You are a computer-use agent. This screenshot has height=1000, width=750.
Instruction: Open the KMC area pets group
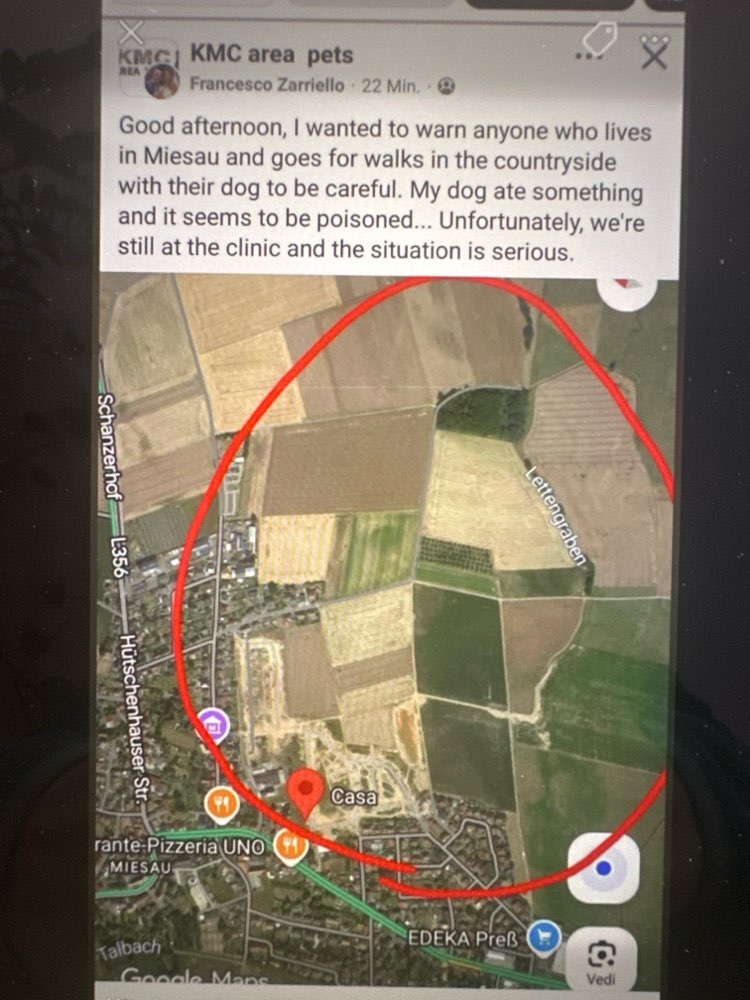click(270, 55)
